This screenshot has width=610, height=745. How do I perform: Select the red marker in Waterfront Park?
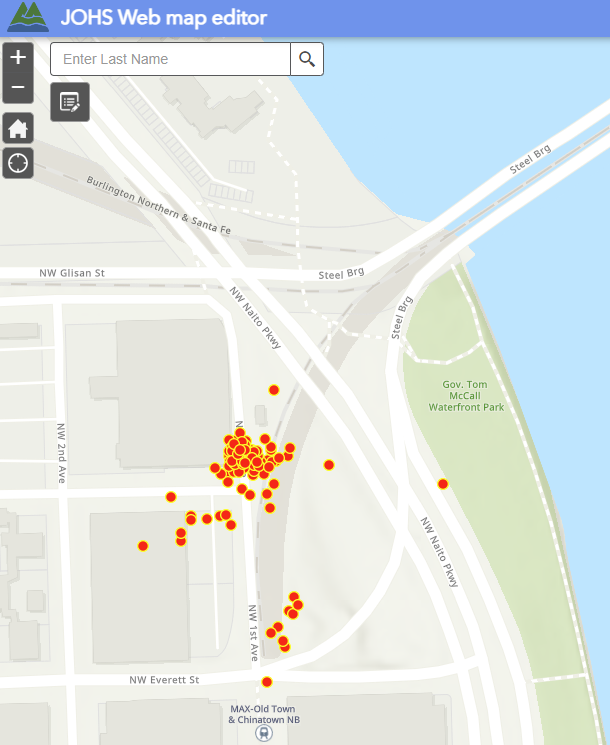point(443,484)
